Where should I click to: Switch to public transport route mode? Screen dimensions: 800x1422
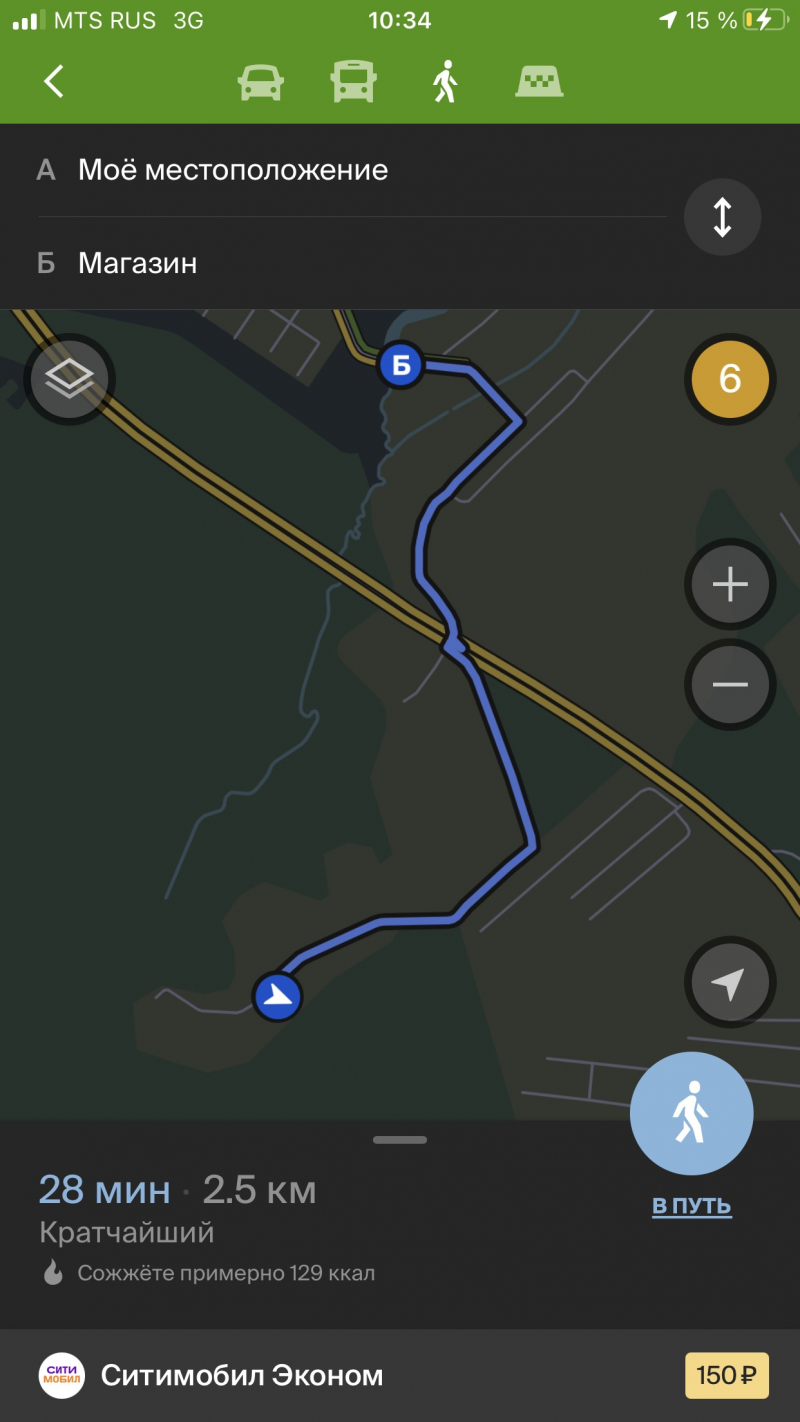(353, 81)
